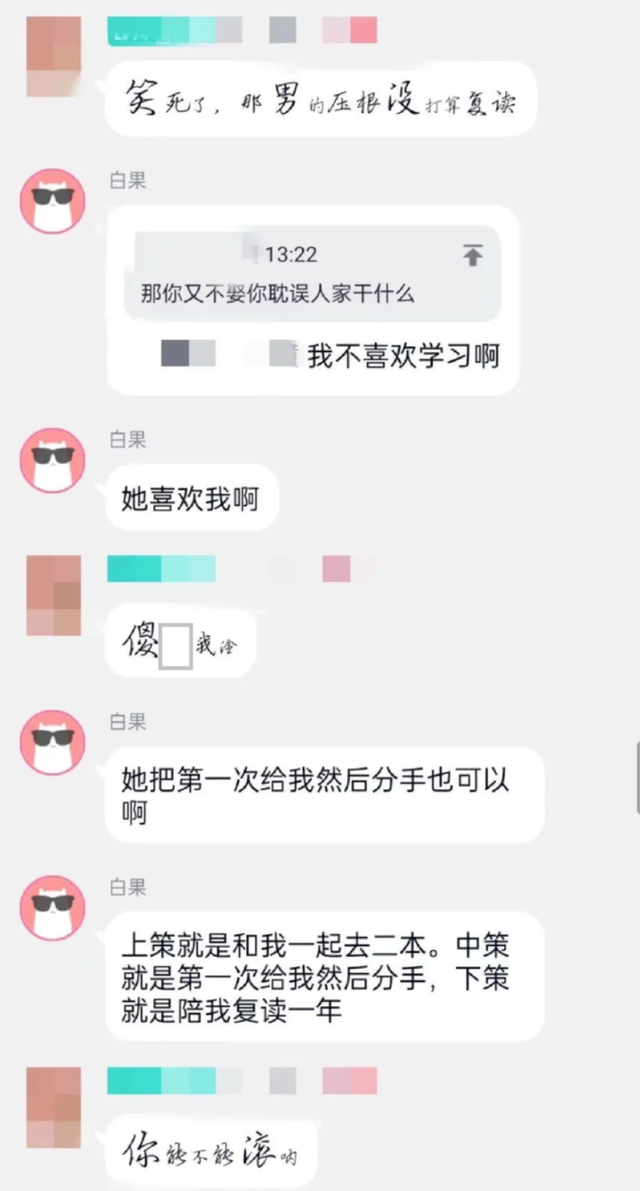Open 白果's avatar beside '她喜欢我啊'
This screenshot has width=640, height=1191.
[53, 460]
